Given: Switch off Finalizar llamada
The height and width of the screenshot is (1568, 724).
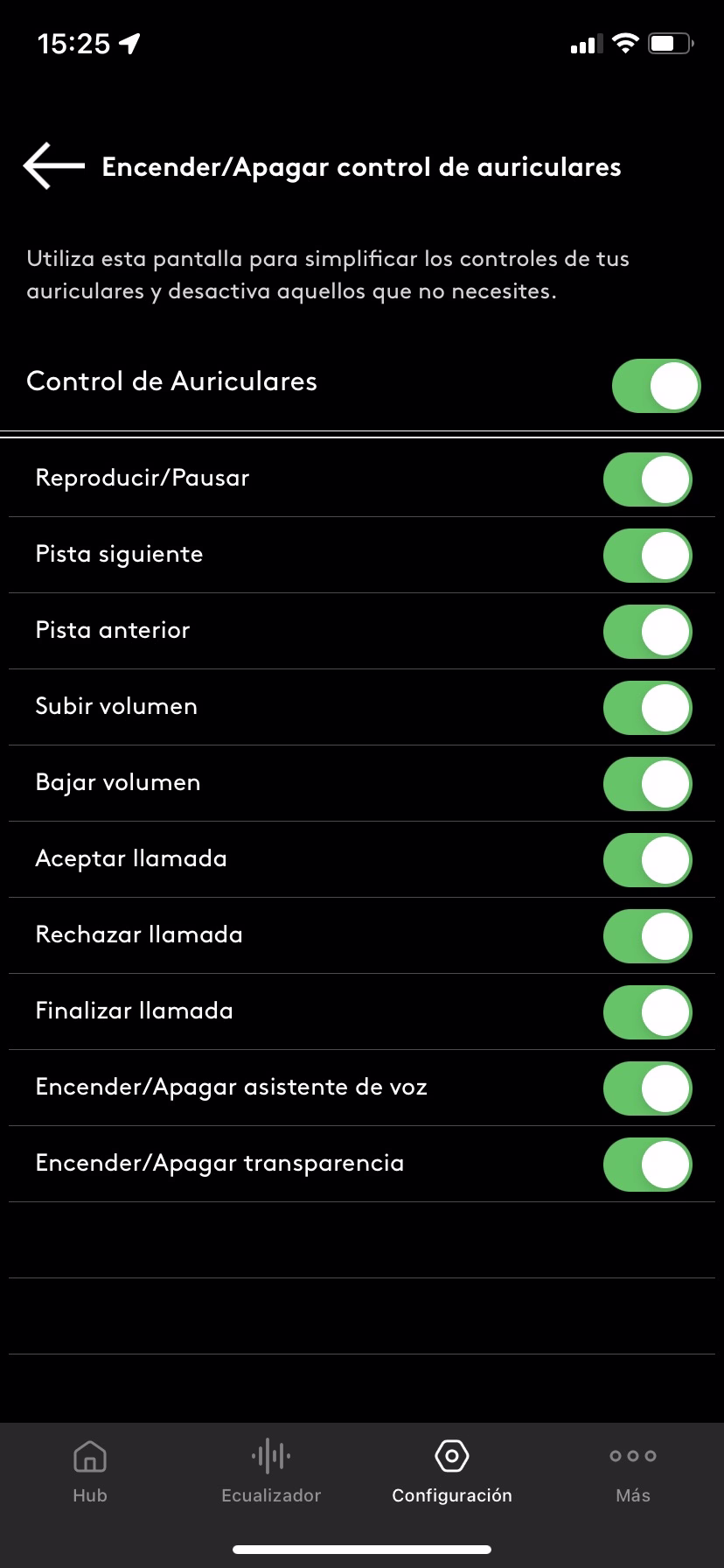Looking at the screenshot, I should (647, 1012).
